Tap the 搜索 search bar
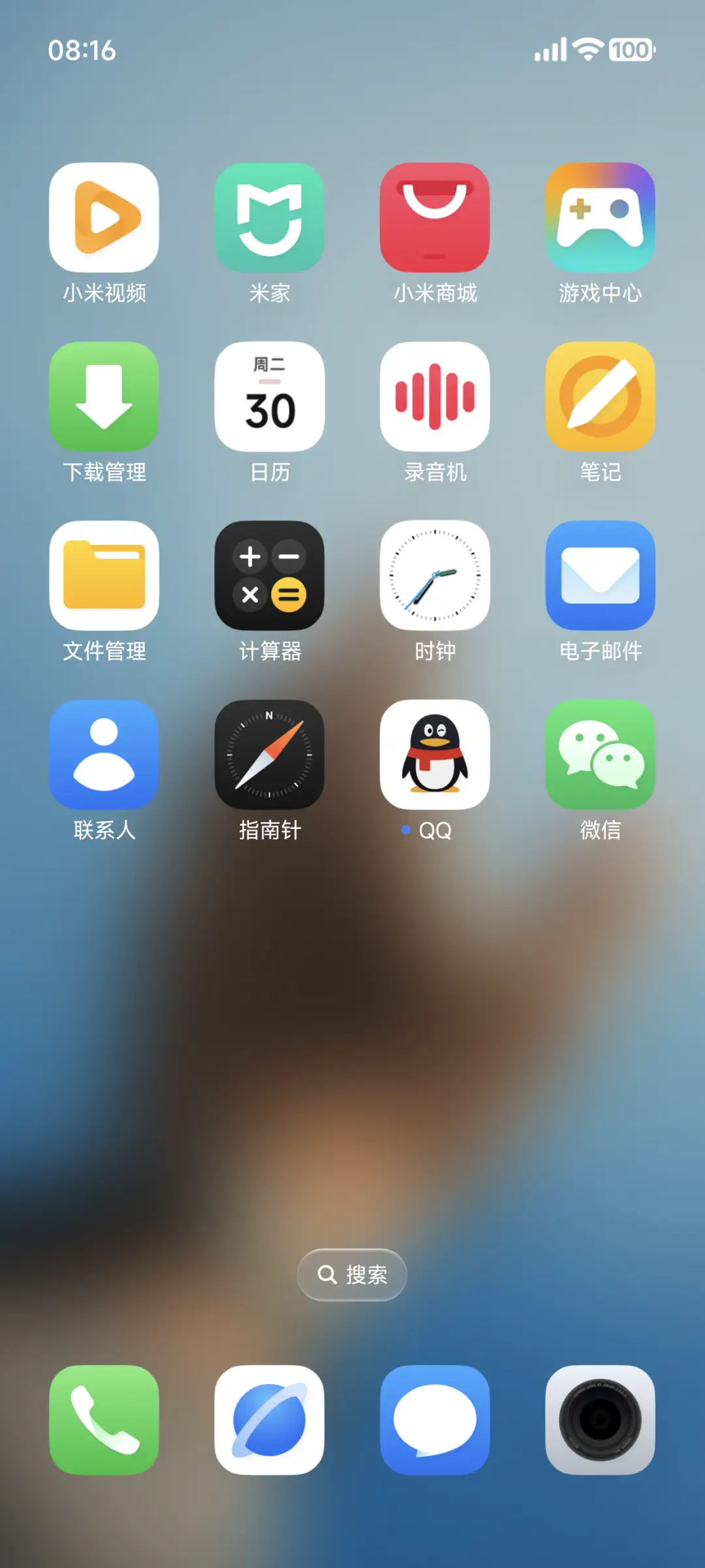Viewport: 705px width, 1568px height. (352, 1274)
